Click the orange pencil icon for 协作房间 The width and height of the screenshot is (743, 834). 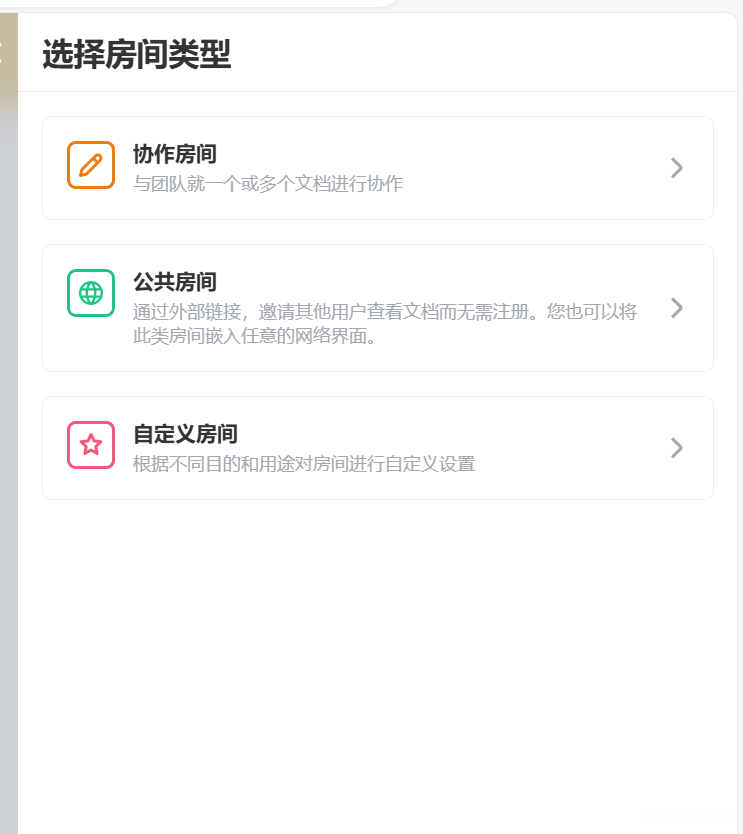pyautogui.click(x=90, y=165)
